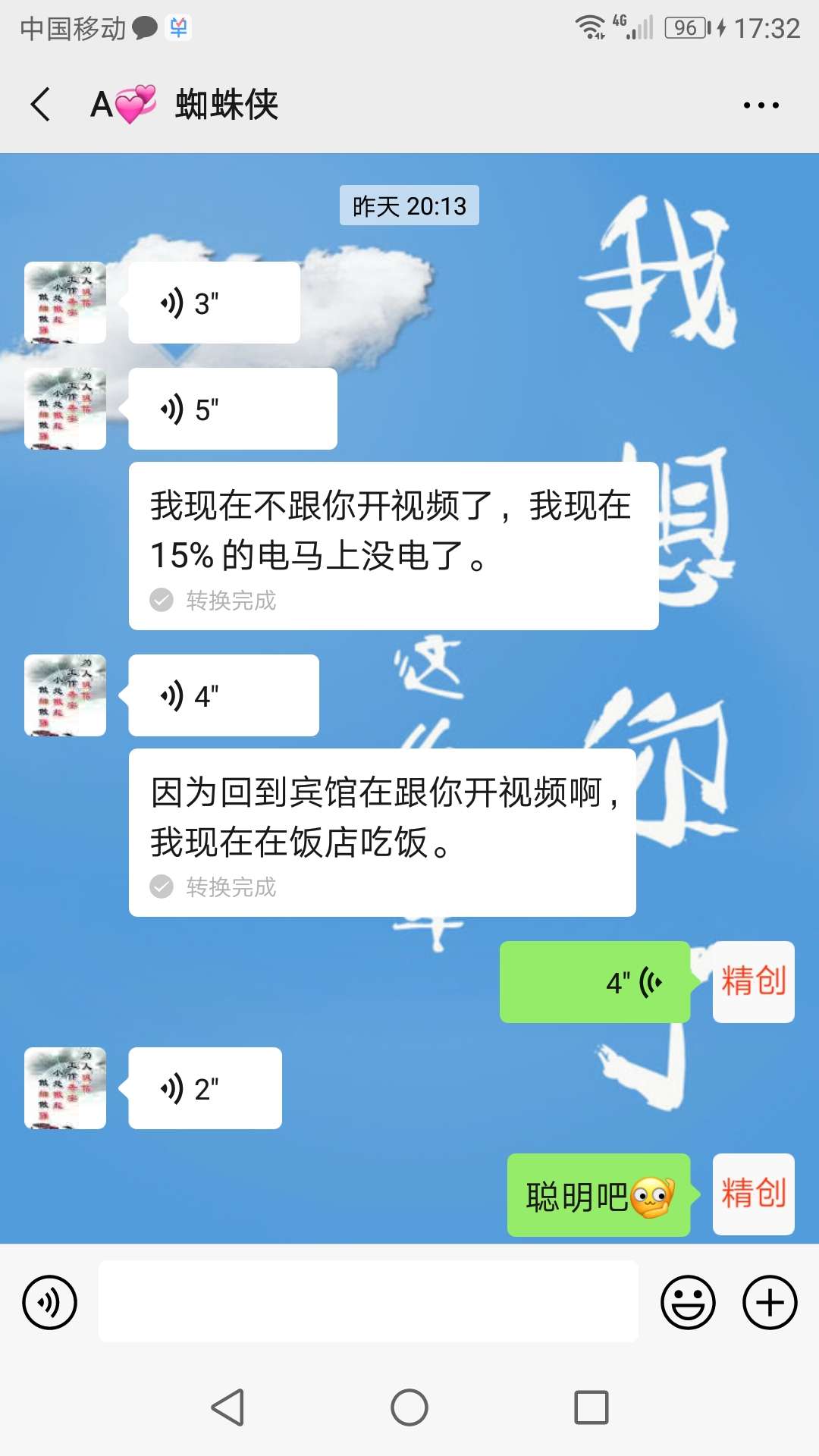Image resolution: width=819 pixels, height=1456 pixels.
Task: Open chat settings via three-dot menu
Action: 761,105
